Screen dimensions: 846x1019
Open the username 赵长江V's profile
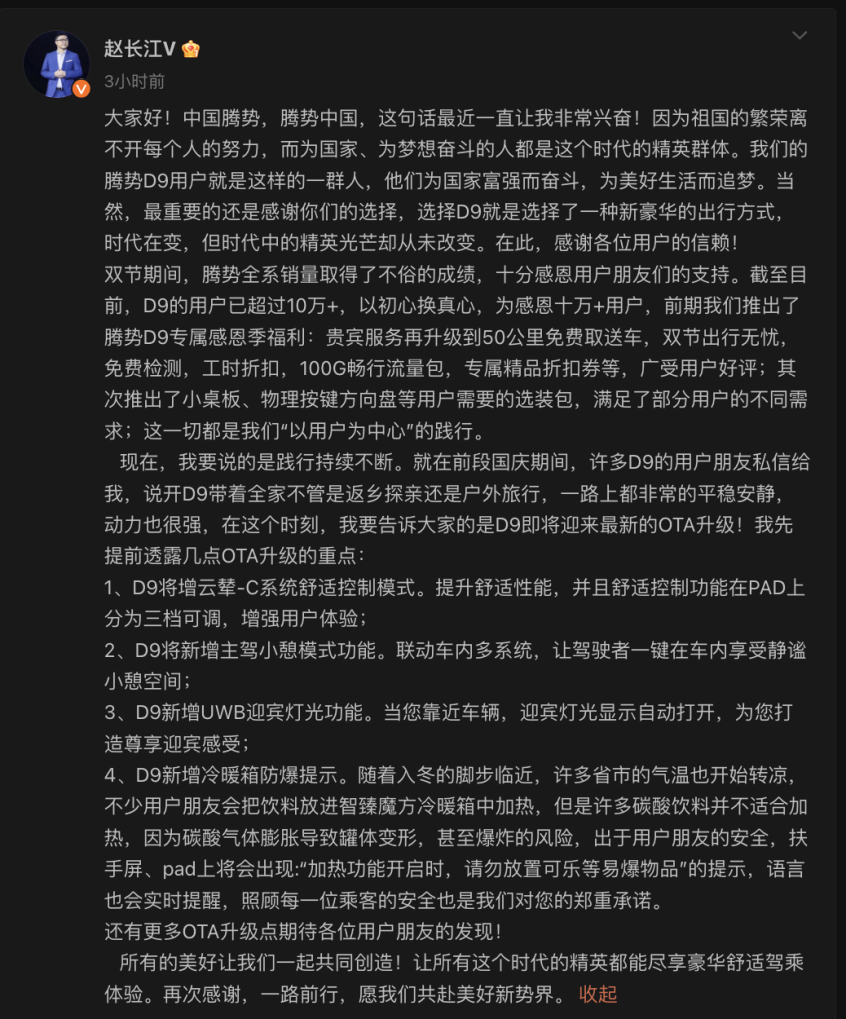click(x=140, y=49)
